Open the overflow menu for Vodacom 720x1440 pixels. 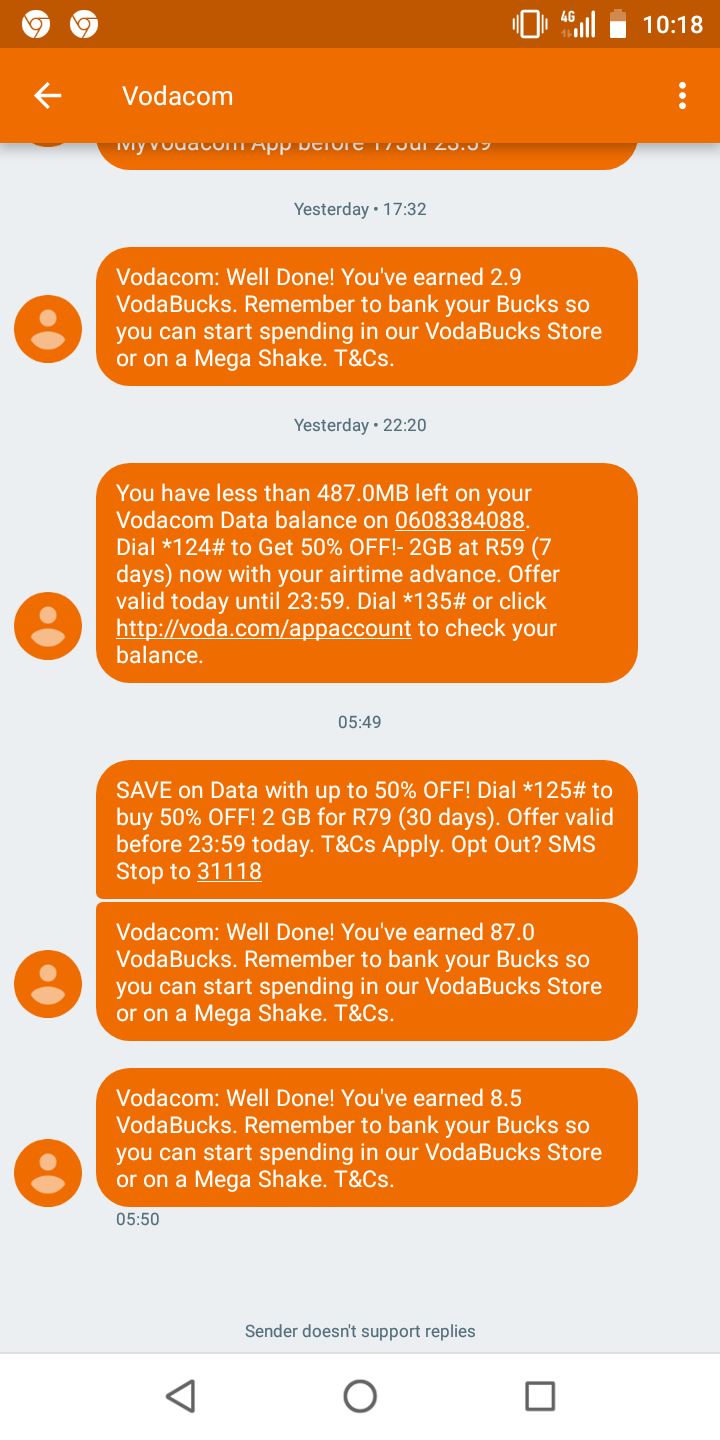(x=682, y=96)
